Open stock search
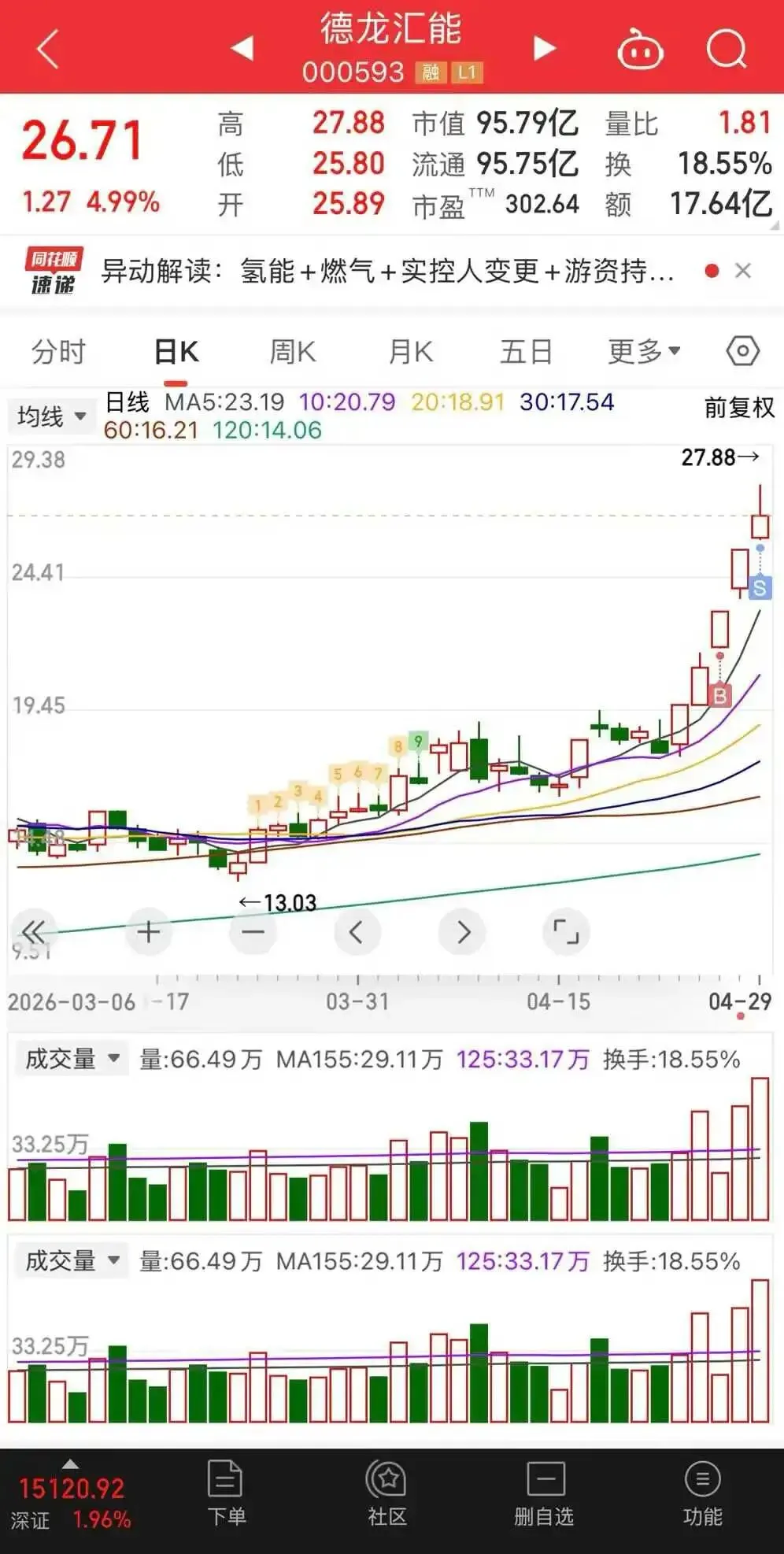 coord(726,49)
